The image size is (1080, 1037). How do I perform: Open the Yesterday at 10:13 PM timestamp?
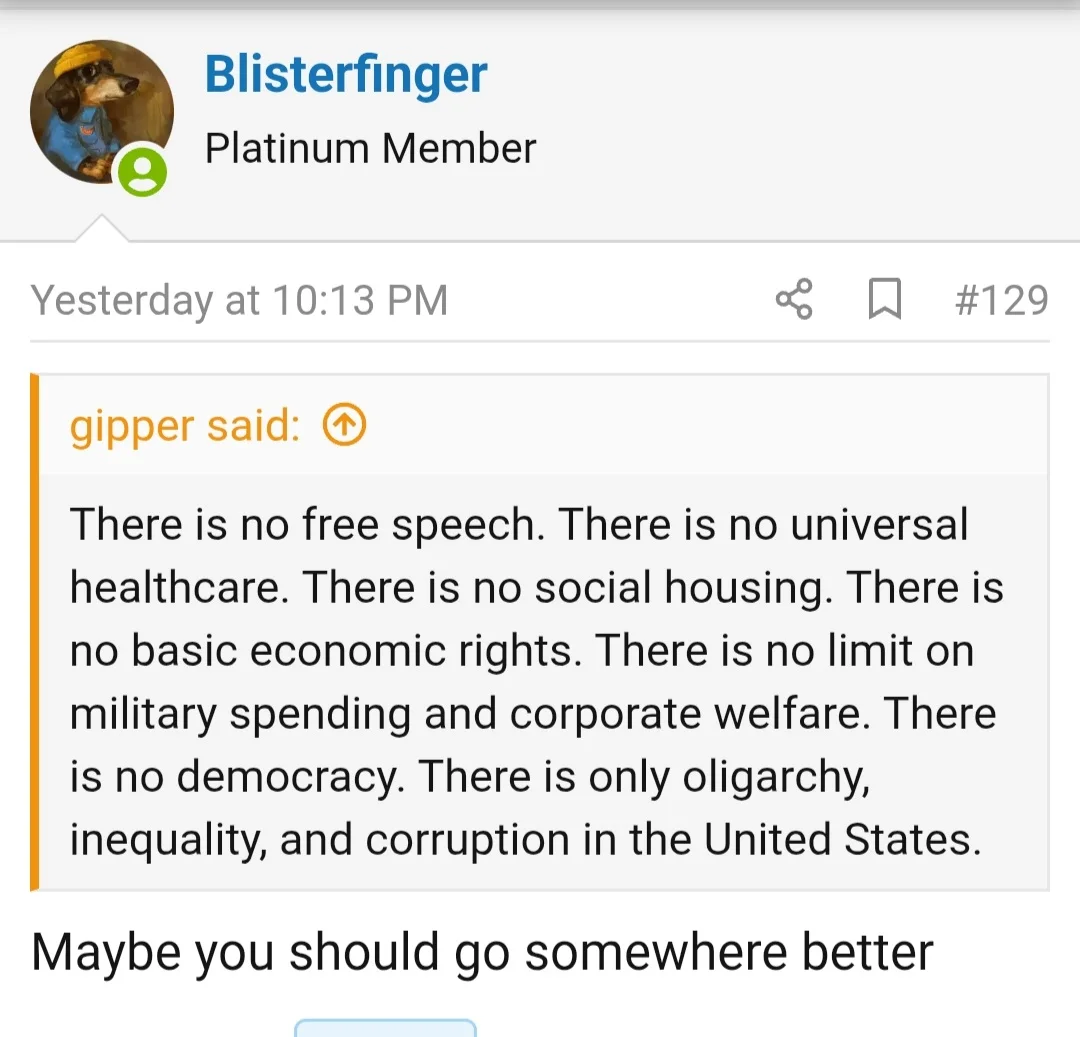239,300
